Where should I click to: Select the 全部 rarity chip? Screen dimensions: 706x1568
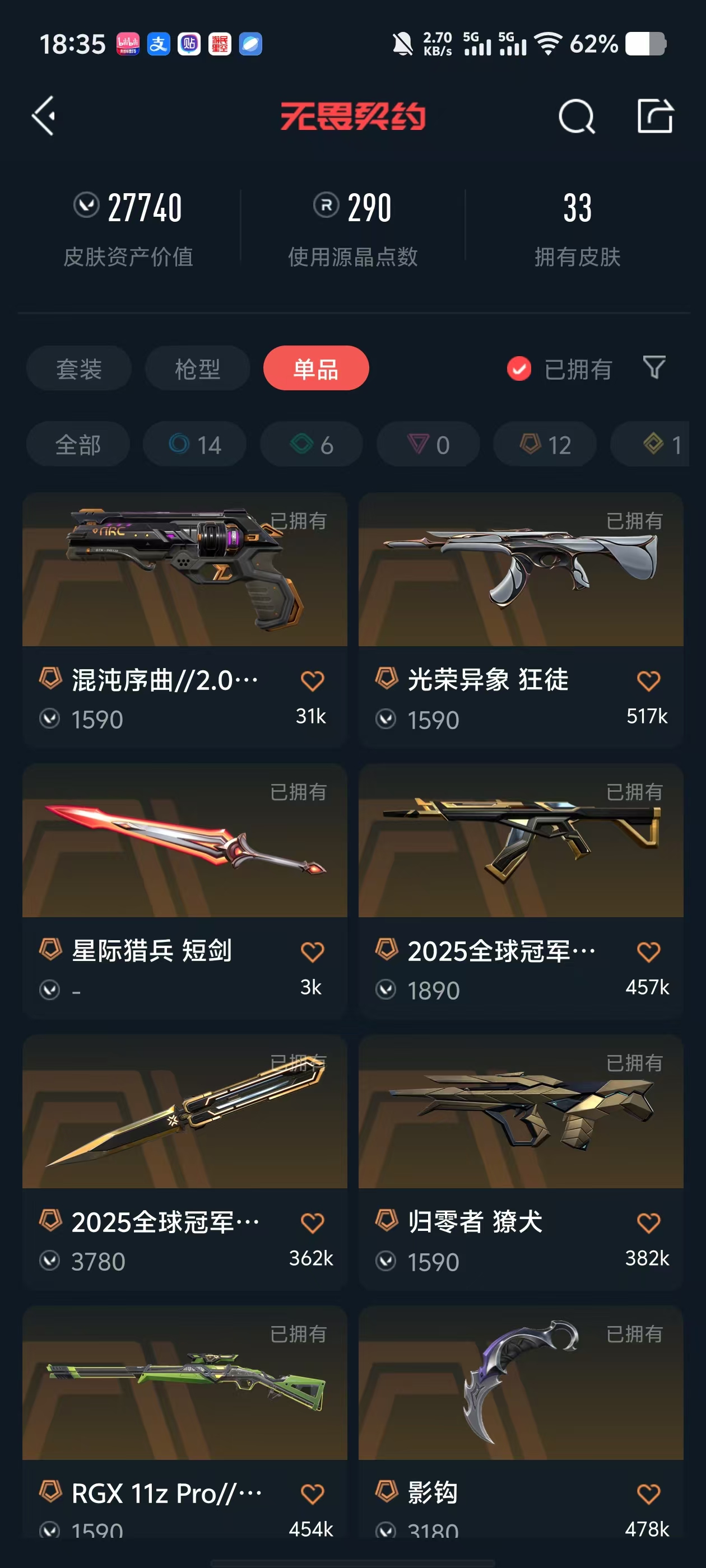point(78,445)
